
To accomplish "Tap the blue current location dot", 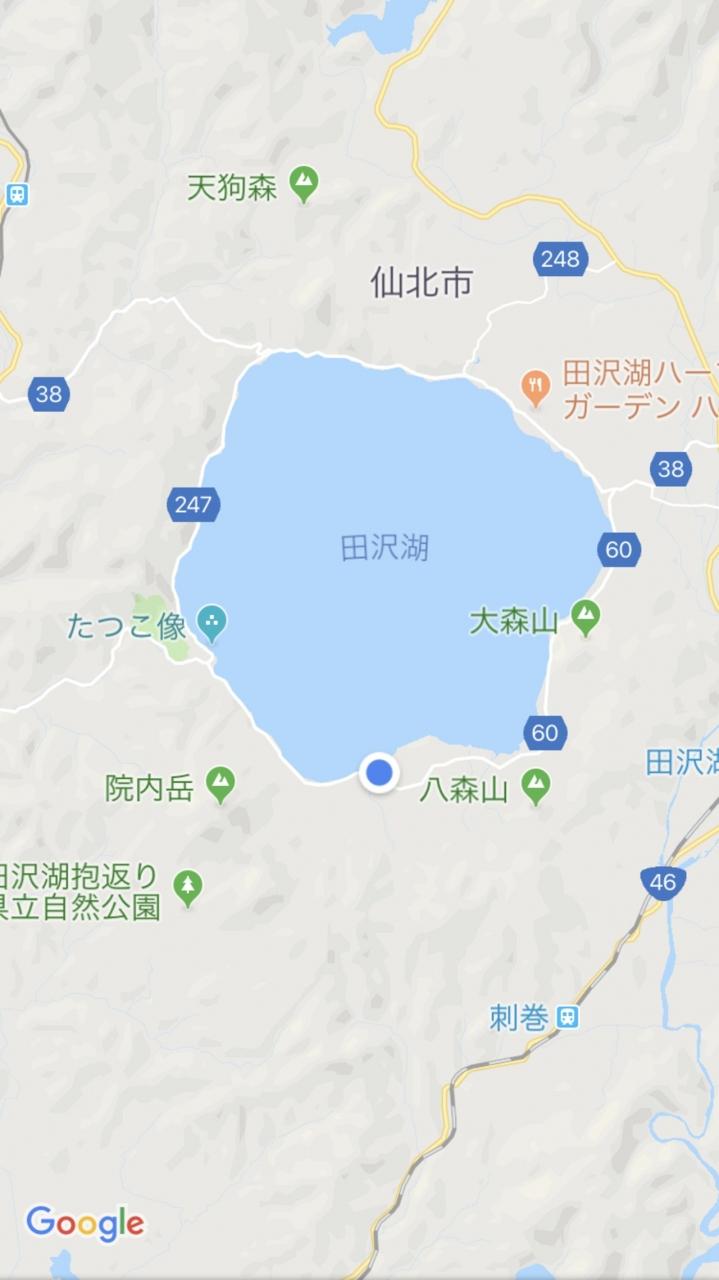I will tap(379, 772).
